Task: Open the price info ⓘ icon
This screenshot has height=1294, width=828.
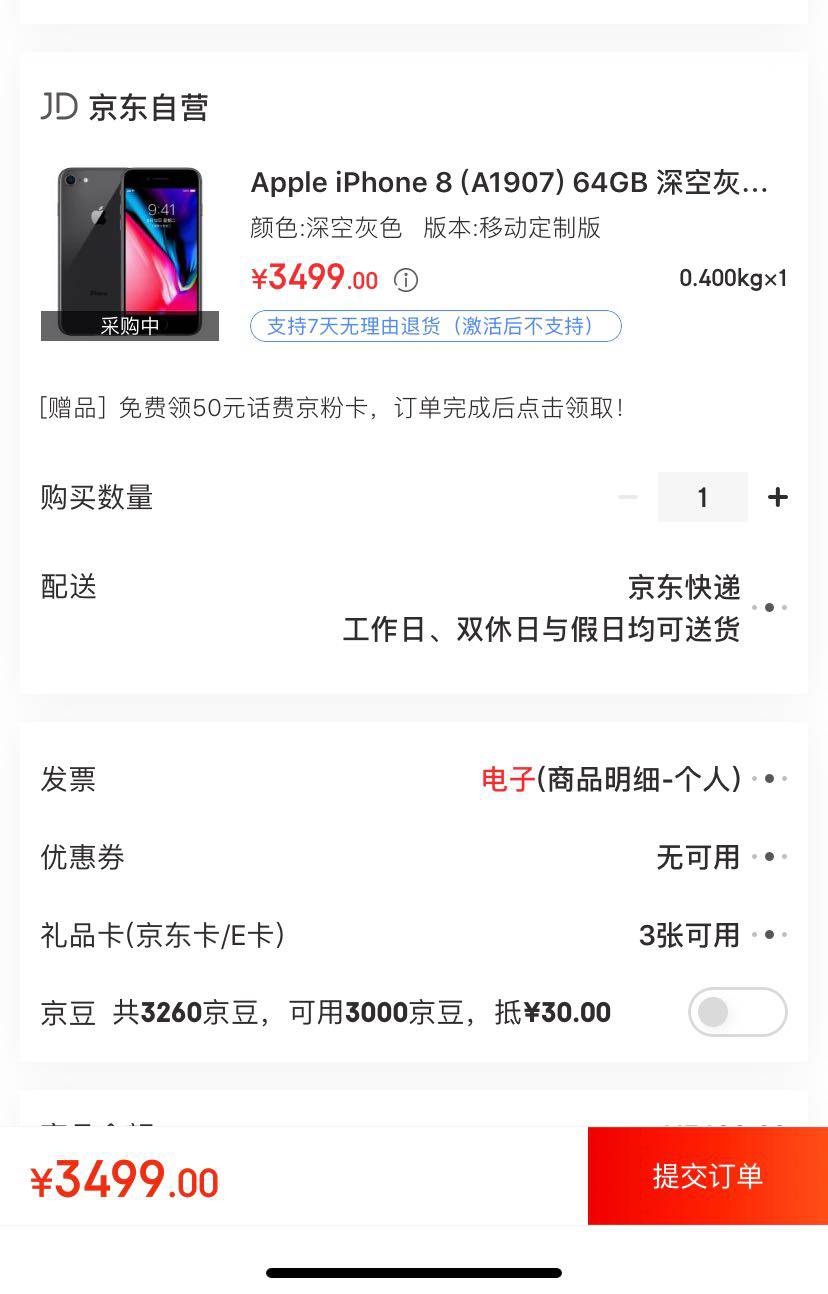Action: [x=405, y=280]
